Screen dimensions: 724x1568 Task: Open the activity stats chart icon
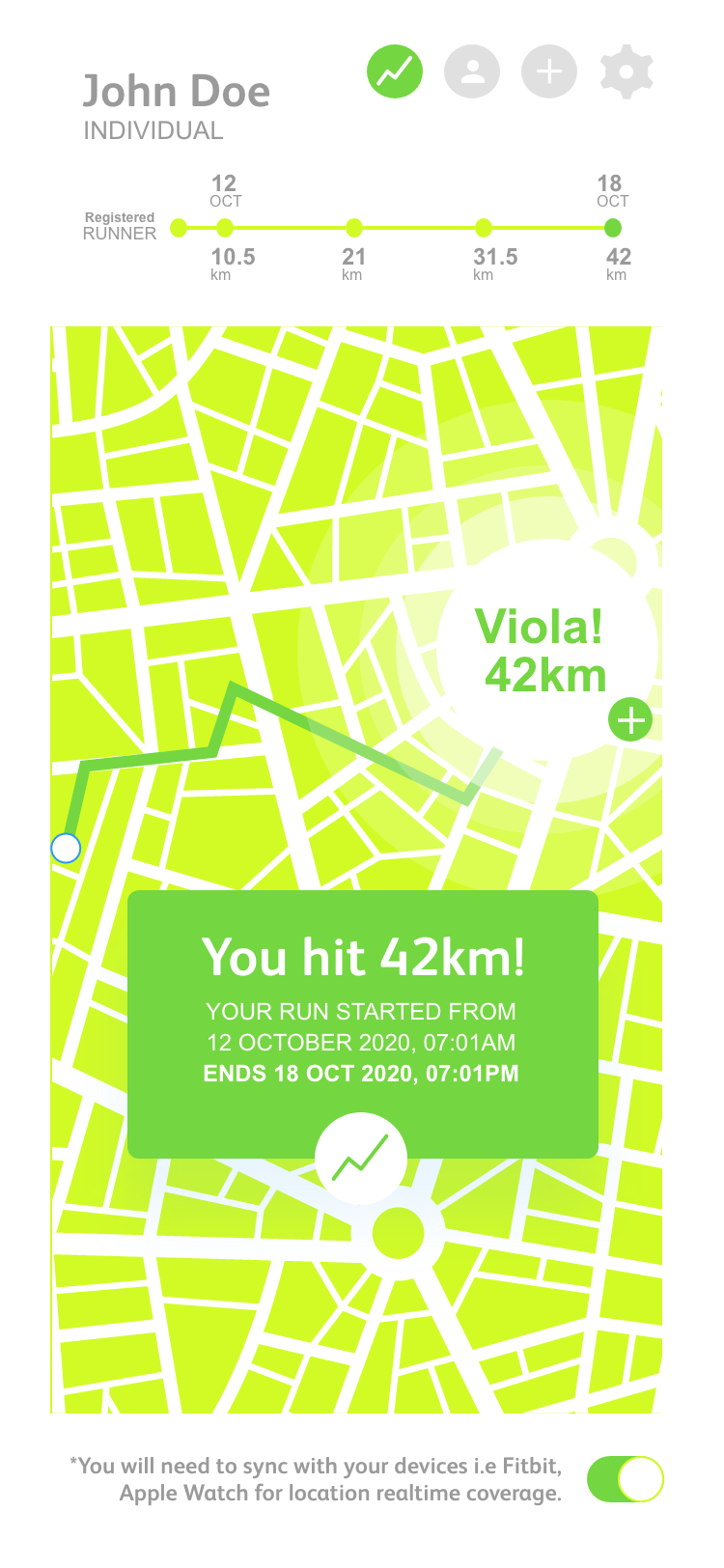tap(395, 71)
